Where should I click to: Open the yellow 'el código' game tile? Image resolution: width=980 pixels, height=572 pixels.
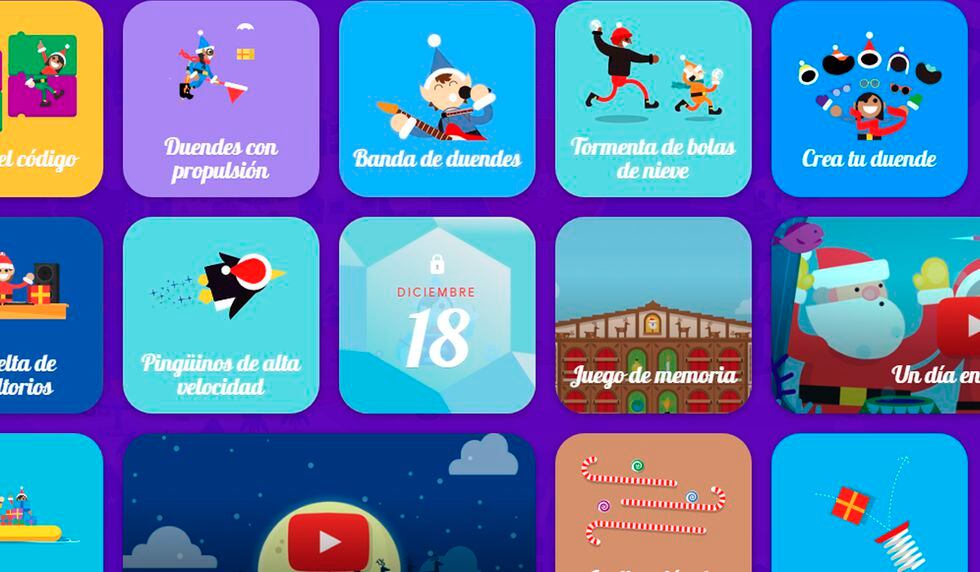(50, 99)
